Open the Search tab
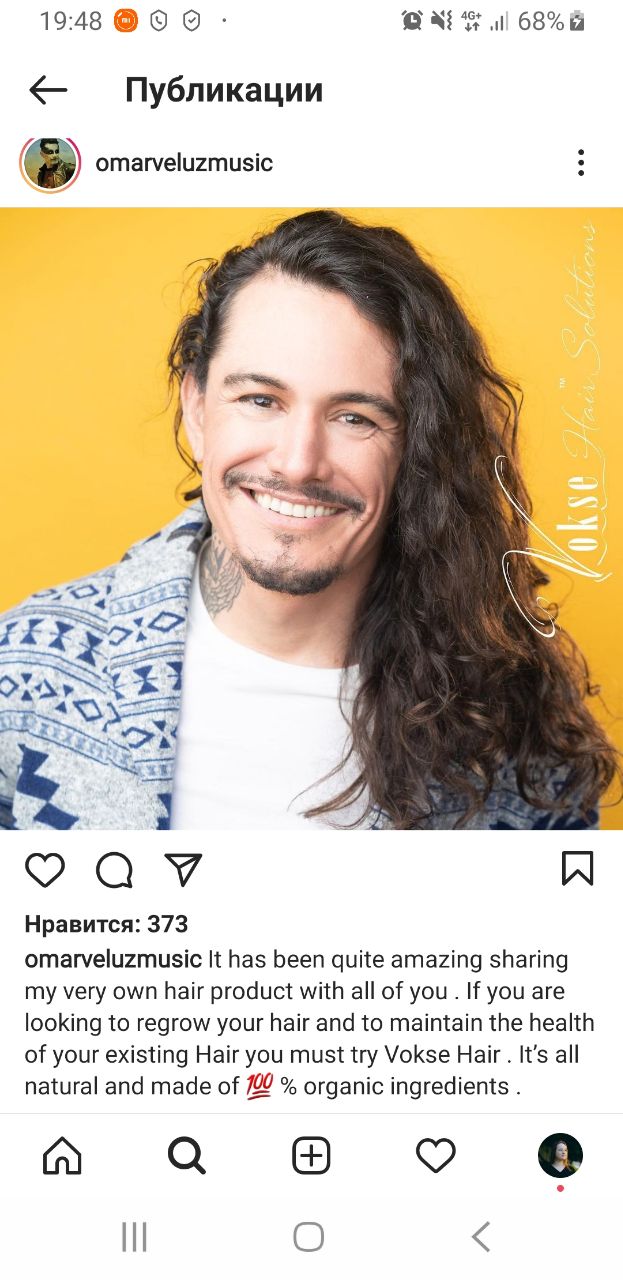This screenshot has height=1280, width=623. point(186,1156)
